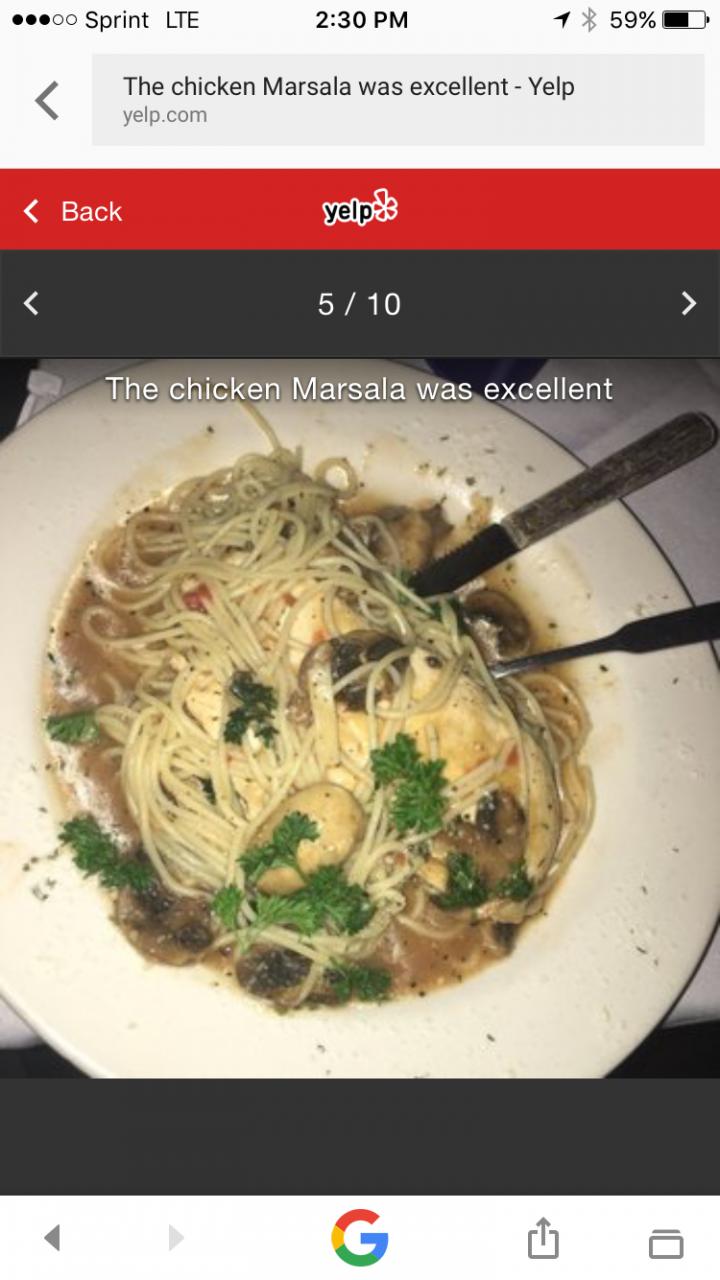
Task: Tap the Back button in Yelp's red bar
Action: pos(73,211)
